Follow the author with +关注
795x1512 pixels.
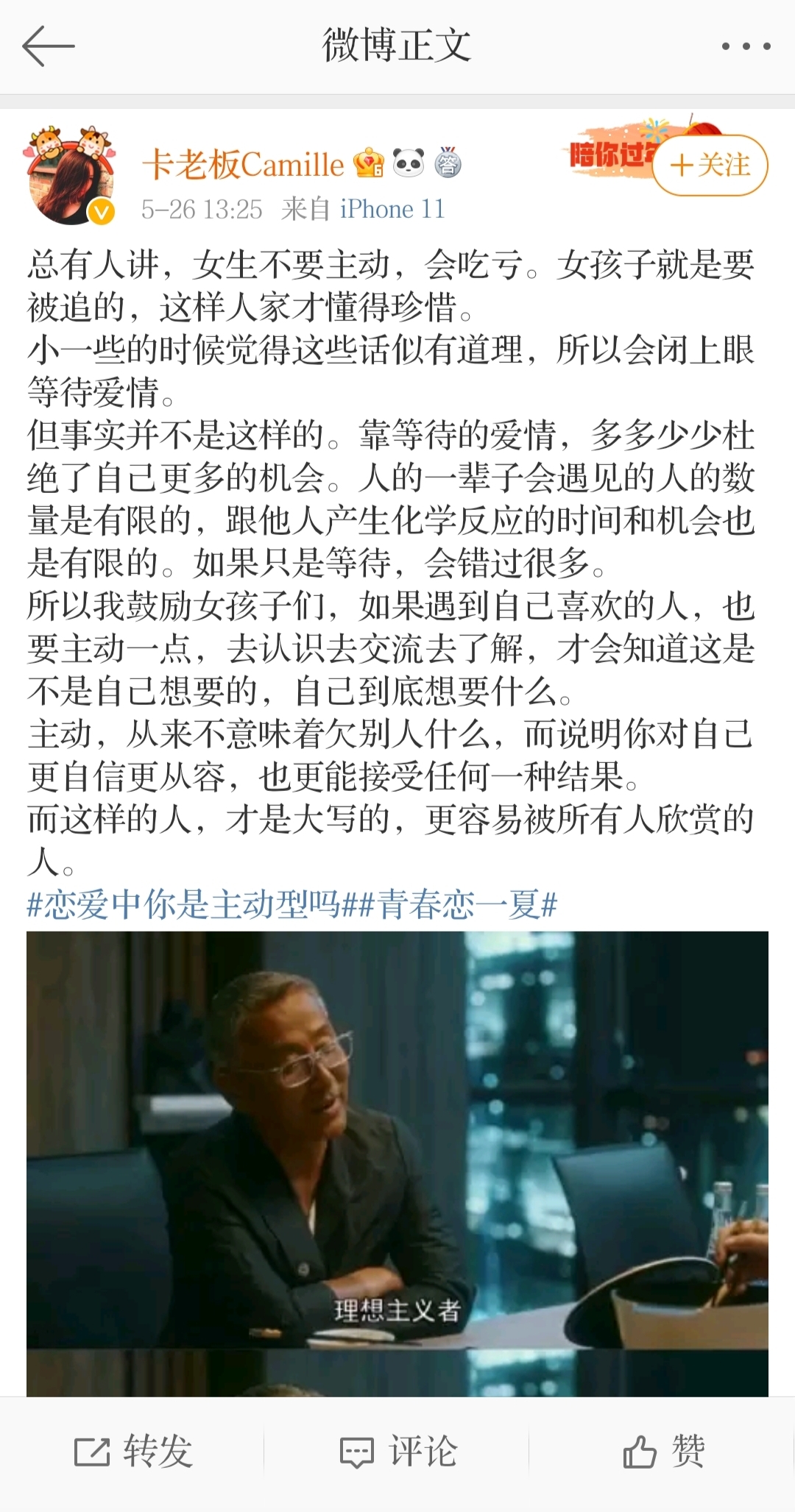[710, 165]
